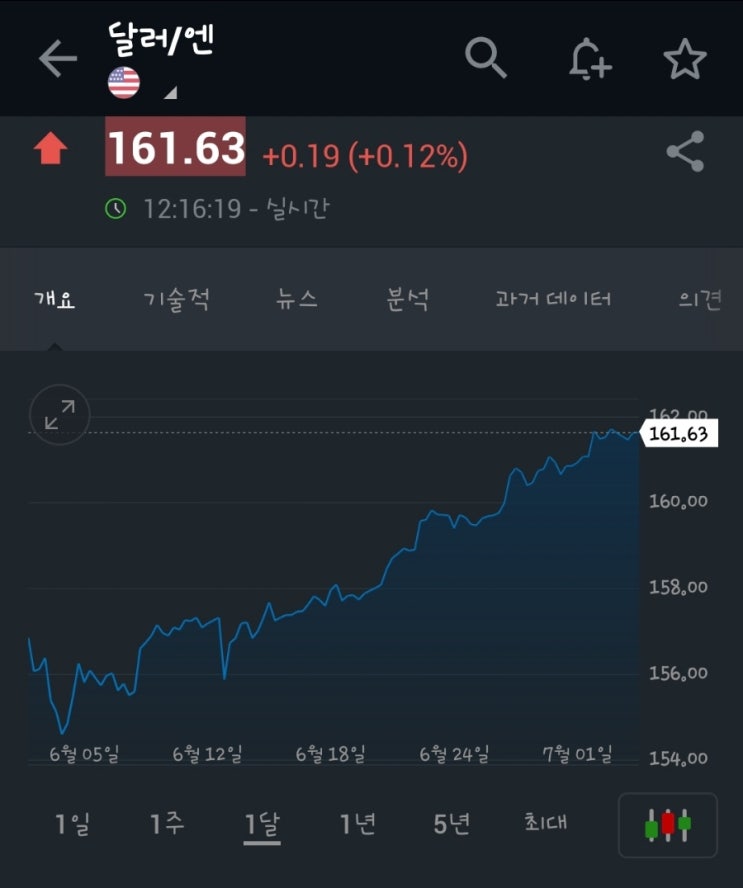Add 달러/엔 to favorites with the star
Screen dimensions: 743x888
[x=685, y=60]
